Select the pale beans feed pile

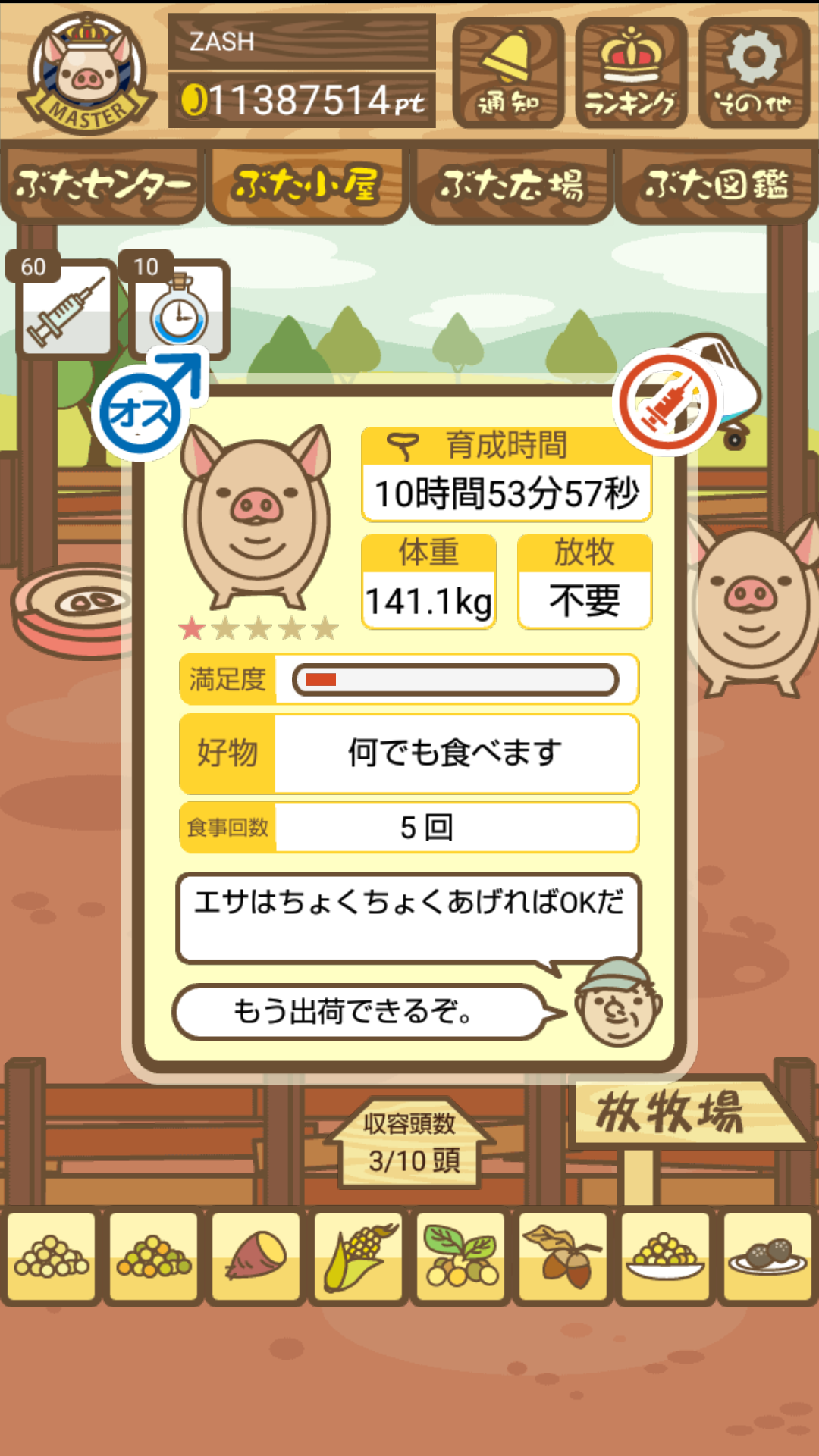pyautogui.click(x=52, y=1256)
